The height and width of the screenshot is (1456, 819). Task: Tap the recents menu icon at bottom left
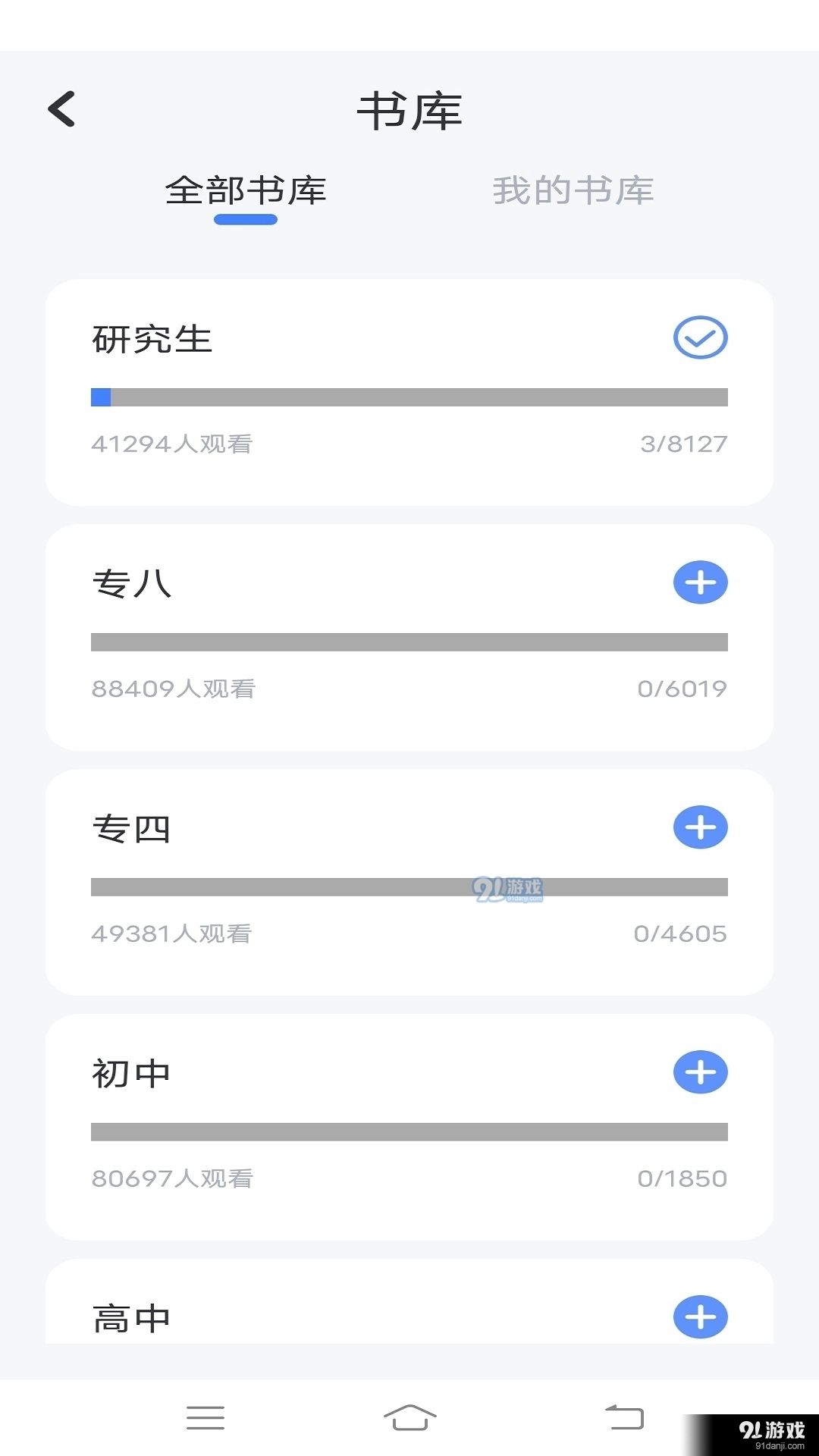tap(205, 1417)
